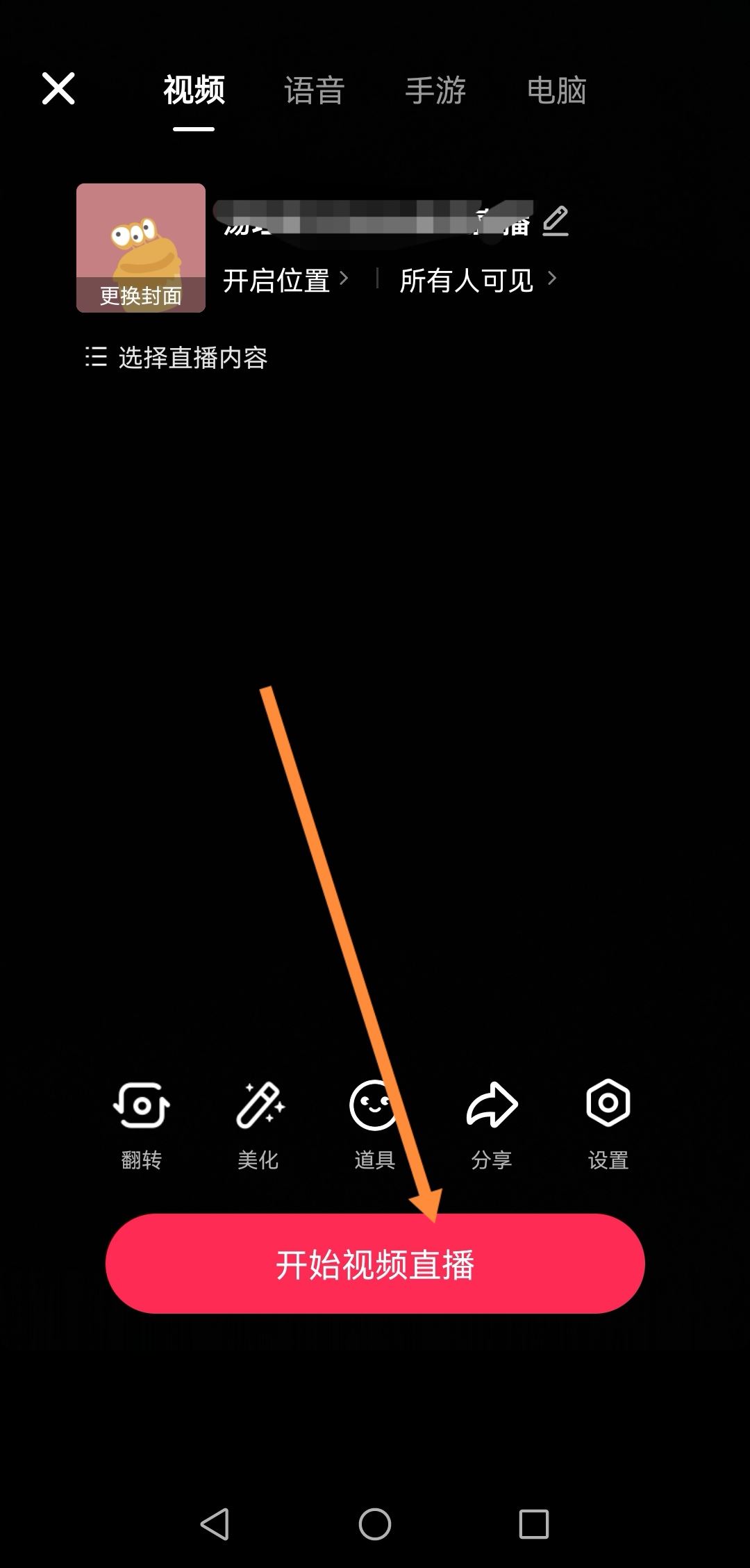Image resolution: width=750 pixels, height=1568 pixels.
Task: Switch to the 语音 tab
Action: tap(314, 90)
